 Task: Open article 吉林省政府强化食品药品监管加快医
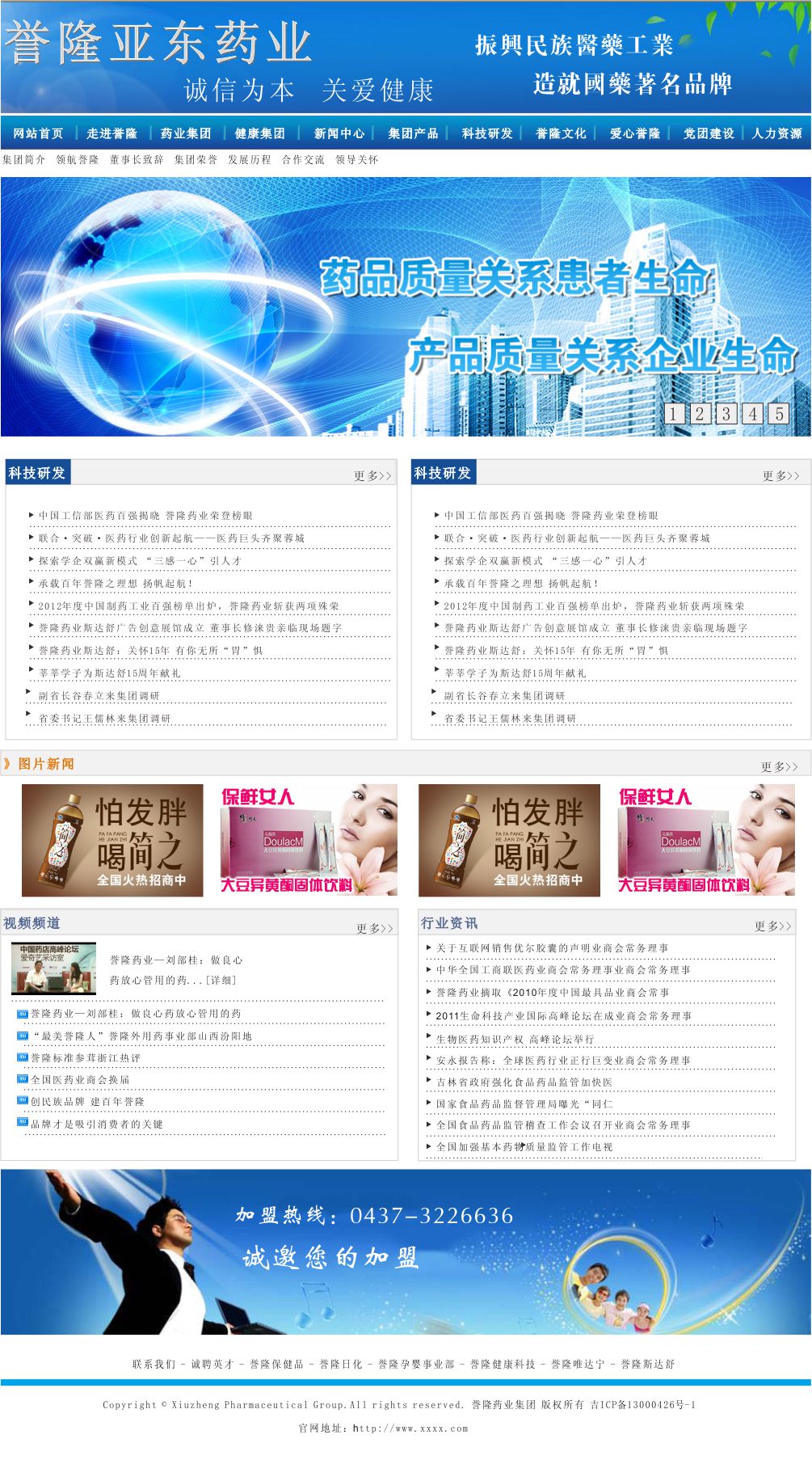524,1082
